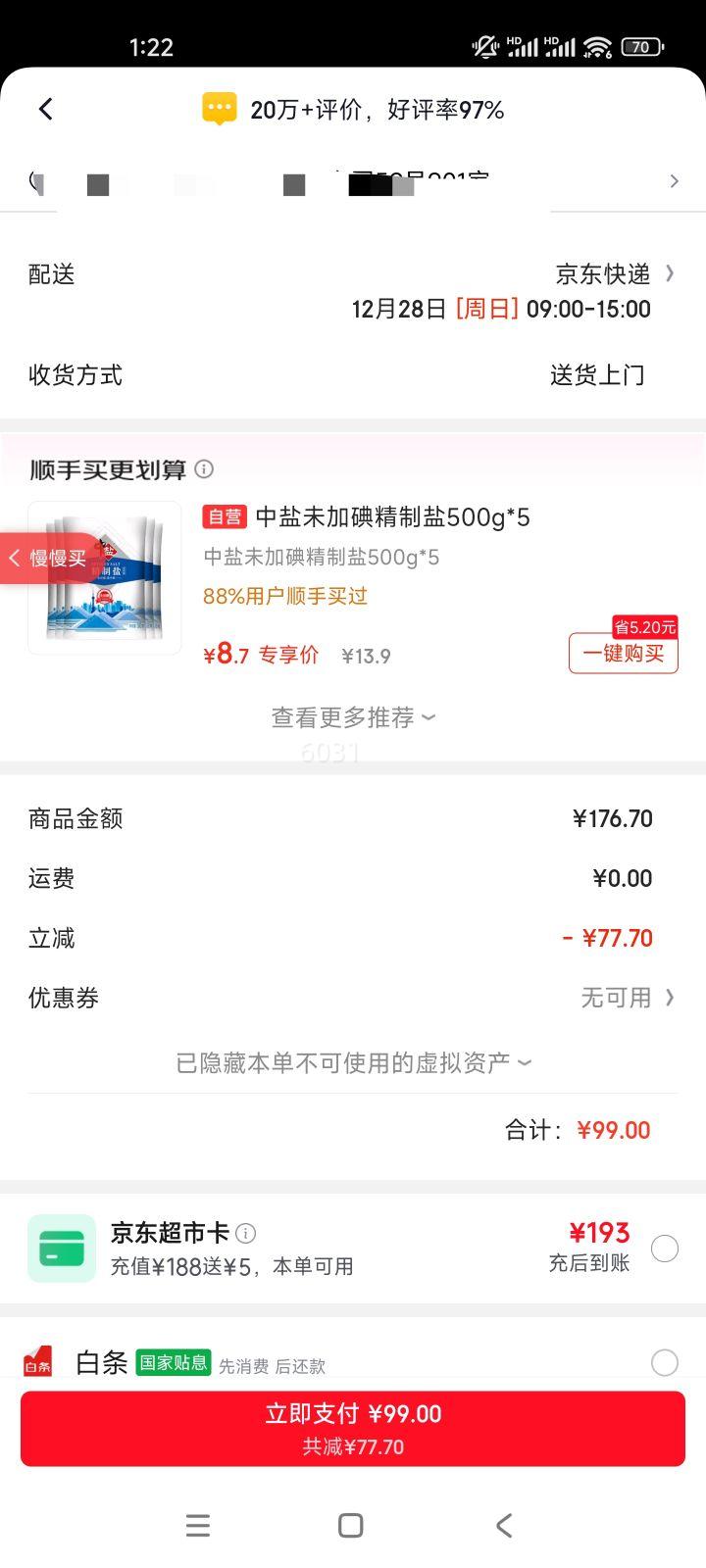Tap 一键购买 for the salt product
This screenshot has width=706, height=1568.
[623, 653]
